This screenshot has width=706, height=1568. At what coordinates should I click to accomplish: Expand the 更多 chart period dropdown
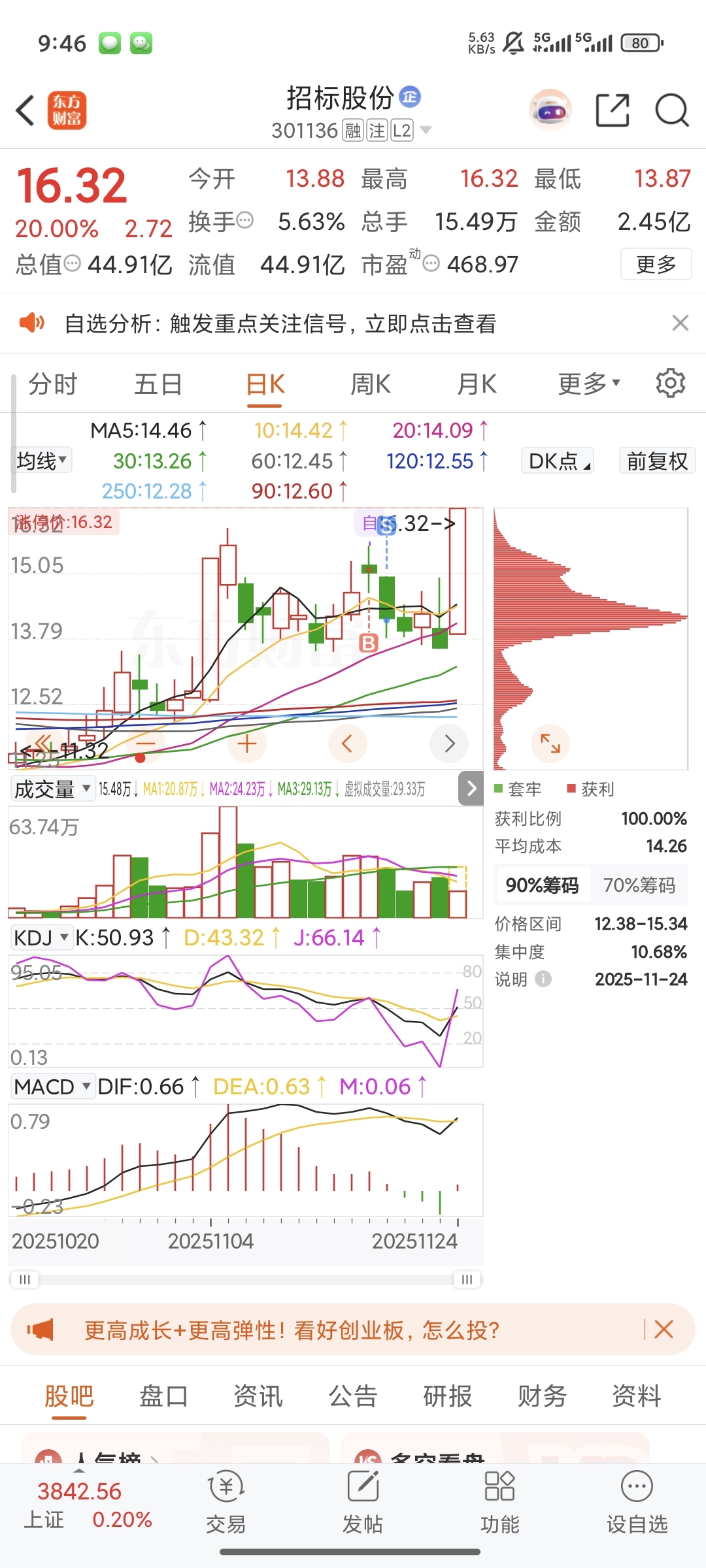click(x=588, y=384)
